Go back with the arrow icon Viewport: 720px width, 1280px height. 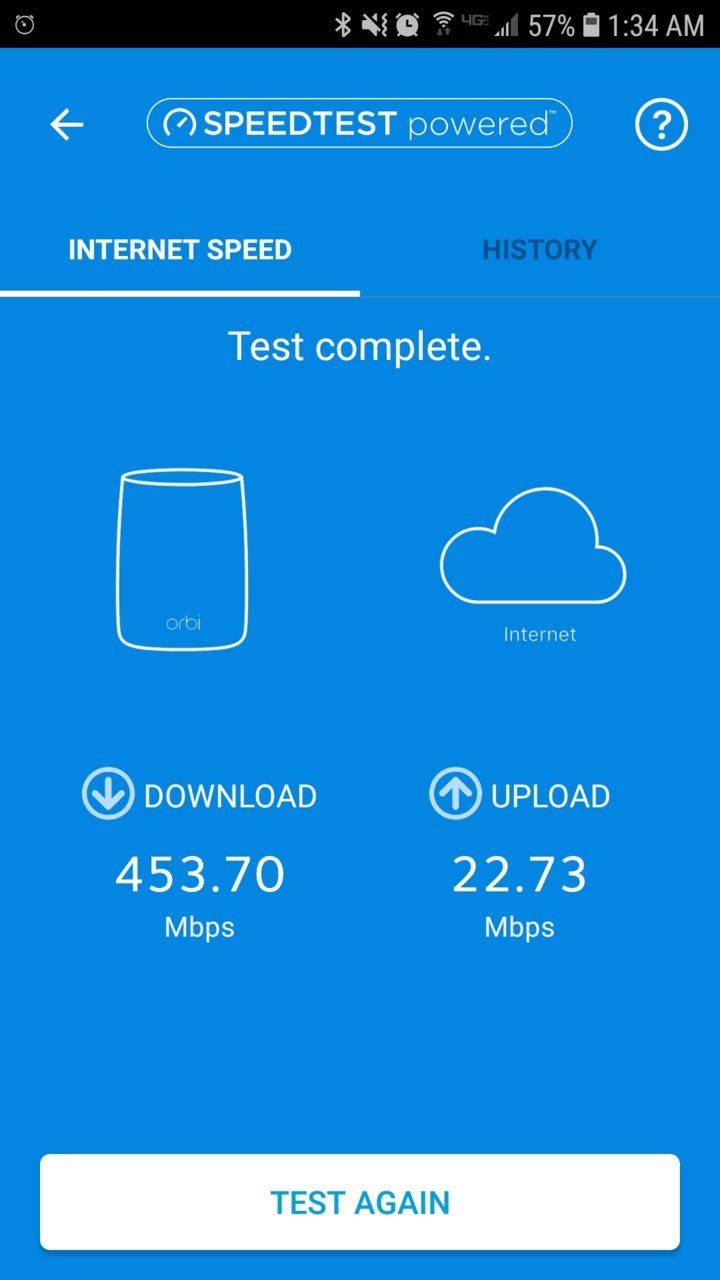click(67, 125)
